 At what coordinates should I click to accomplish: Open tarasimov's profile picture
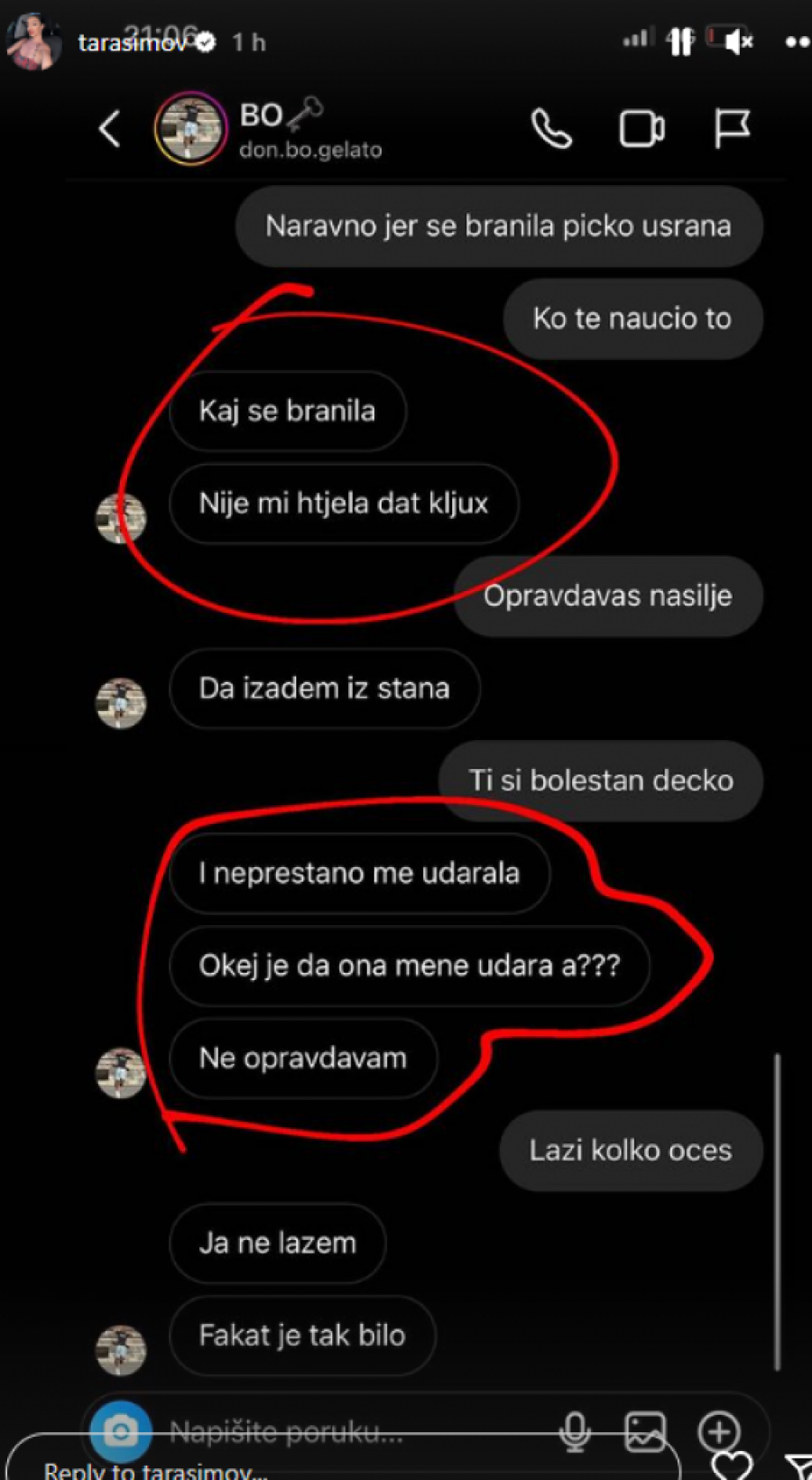[x=33, y=42]
